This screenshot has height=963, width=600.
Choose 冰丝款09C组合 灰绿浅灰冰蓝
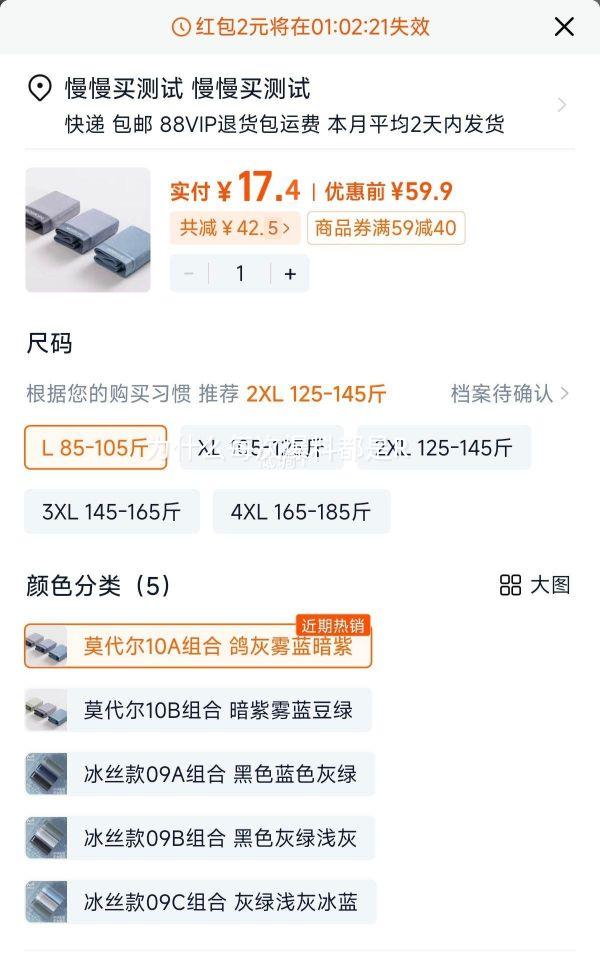pos(200,902)
